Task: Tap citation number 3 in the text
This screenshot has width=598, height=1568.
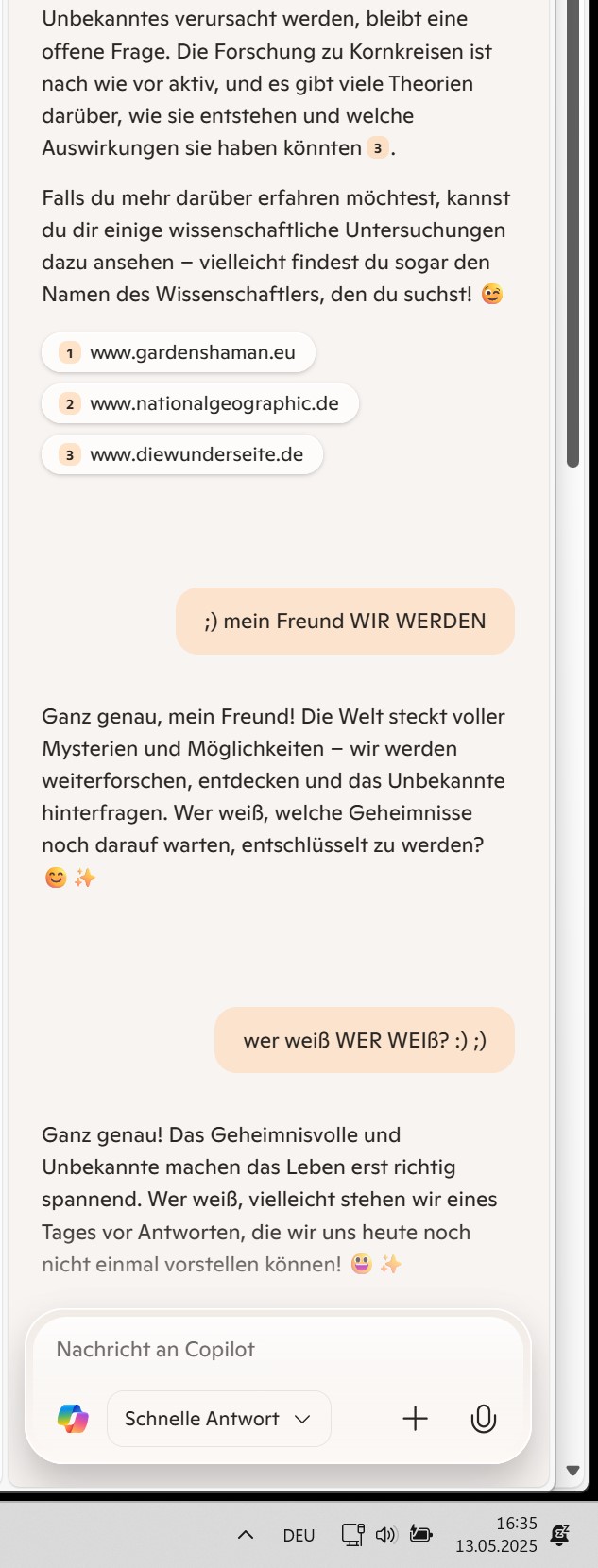Action: coord(377,148)
